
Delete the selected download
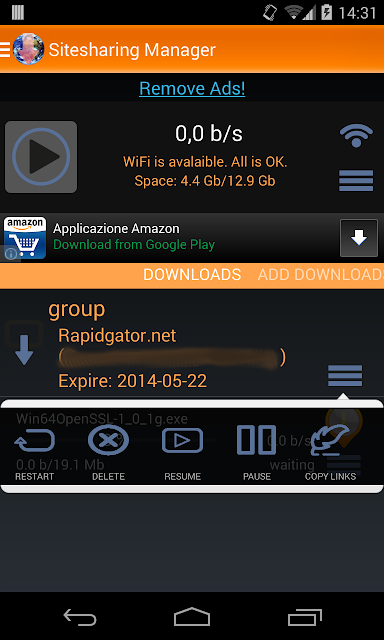pos(109,453)
